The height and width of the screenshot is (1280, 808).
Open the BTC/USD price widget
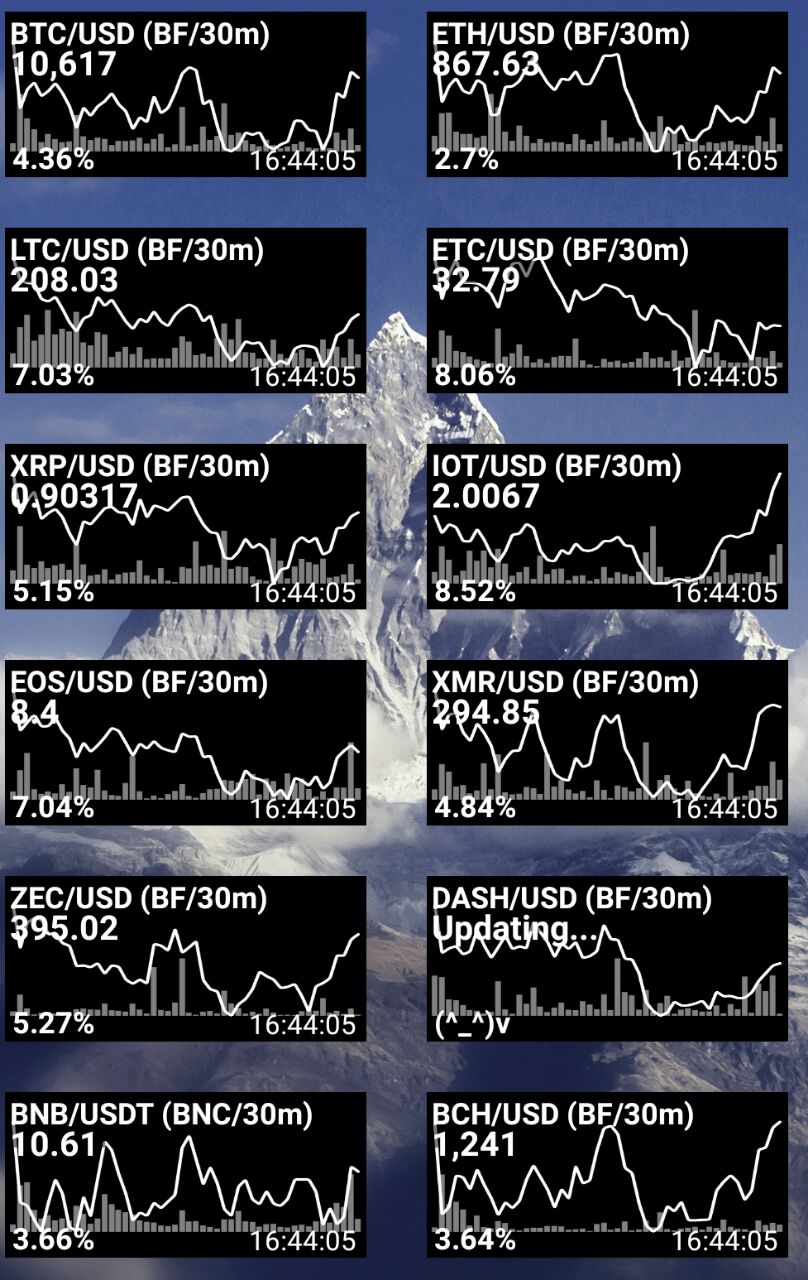click(185, 95)
